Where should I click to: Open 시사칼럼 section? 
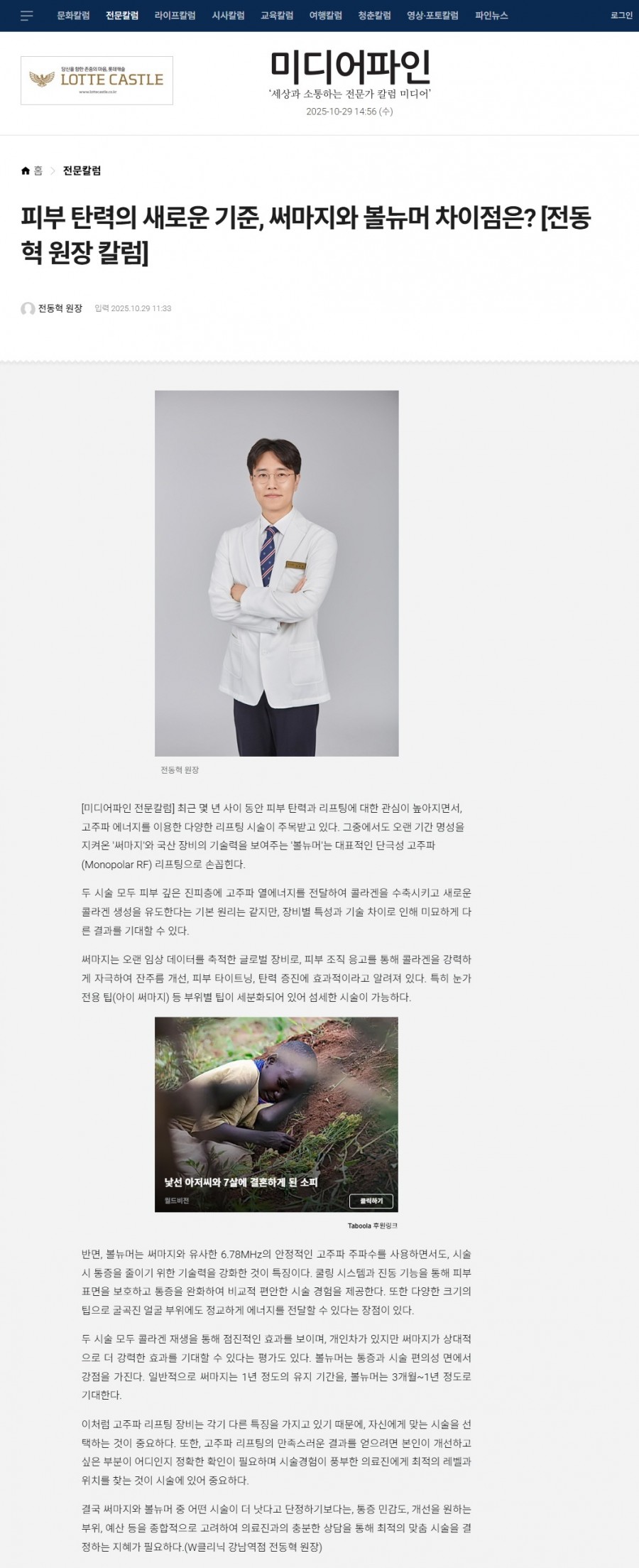tap(228, 16)
